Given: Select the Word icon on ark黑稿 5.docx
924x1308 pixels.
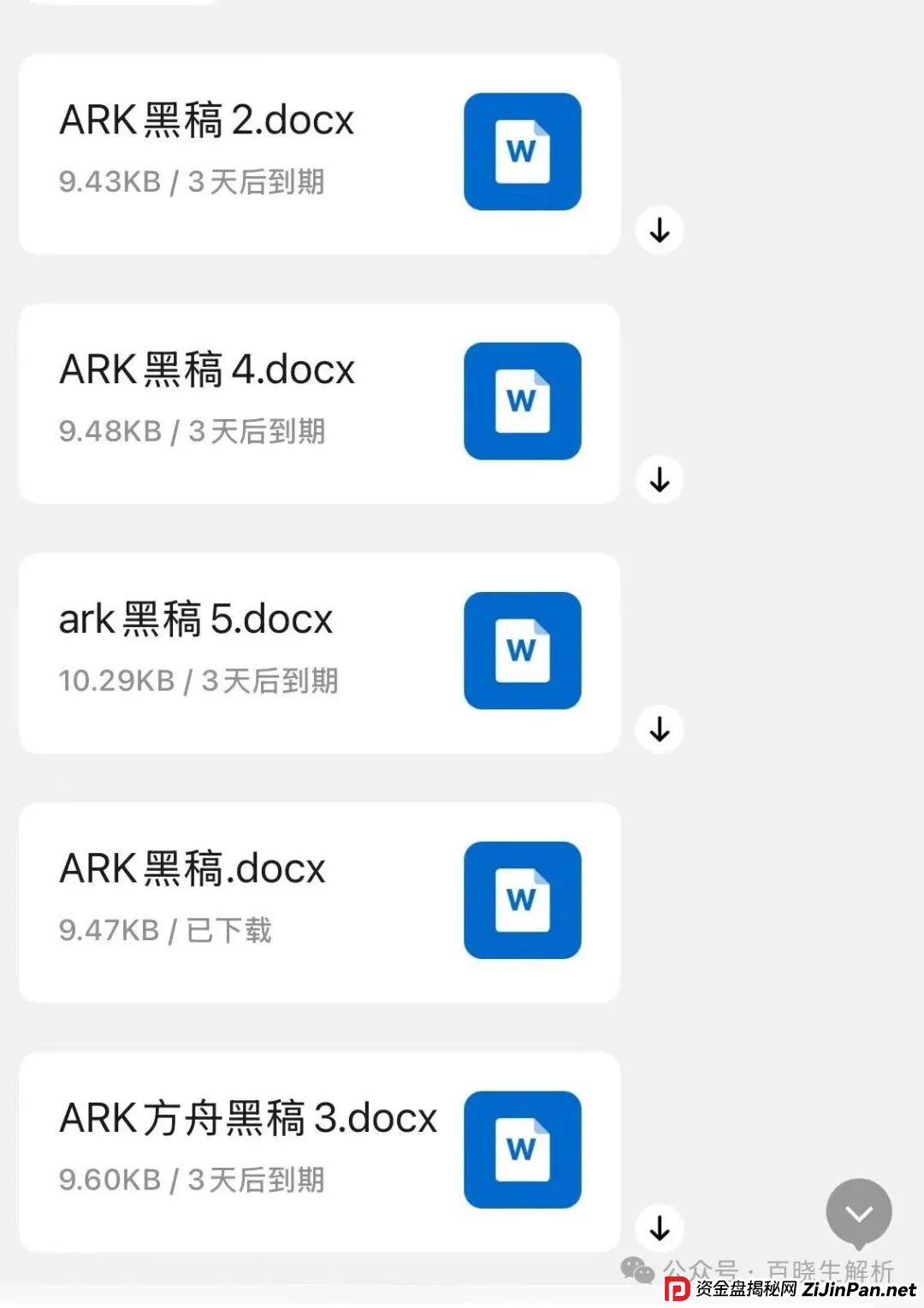Looking at the screenshot, I should click(x=522, y=649).
